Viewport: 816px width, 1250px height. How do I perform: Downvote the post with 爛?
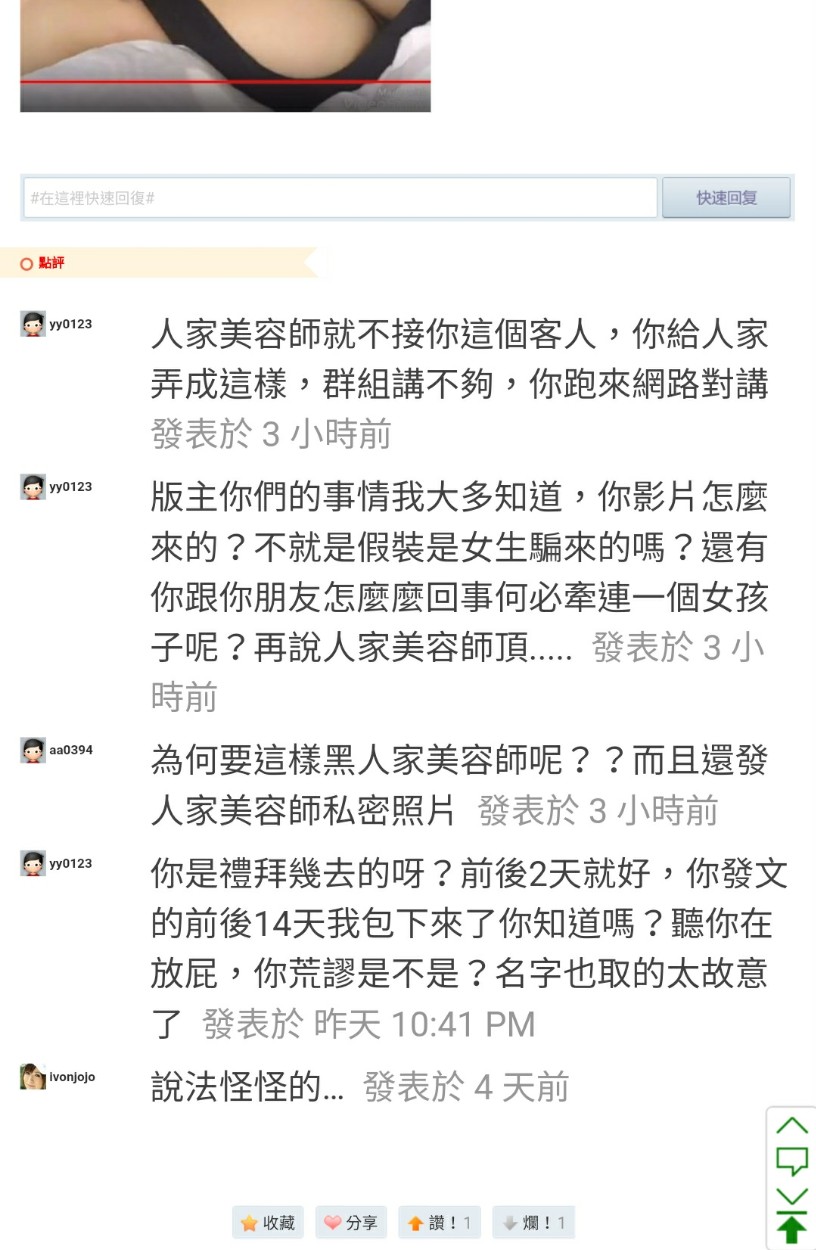[533, 1222]
